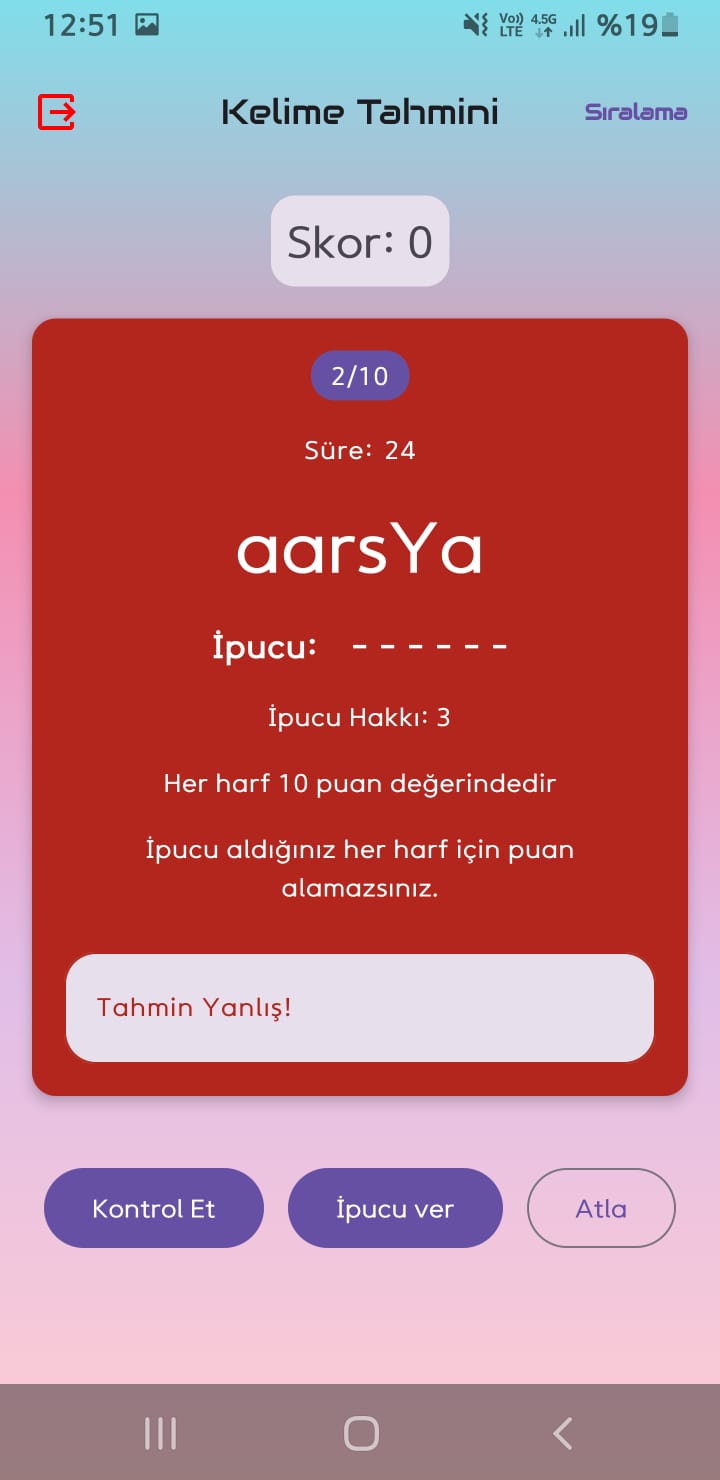Check the guess with Kontrol Et
The image size is (720, 1480).
(154, 1208)
